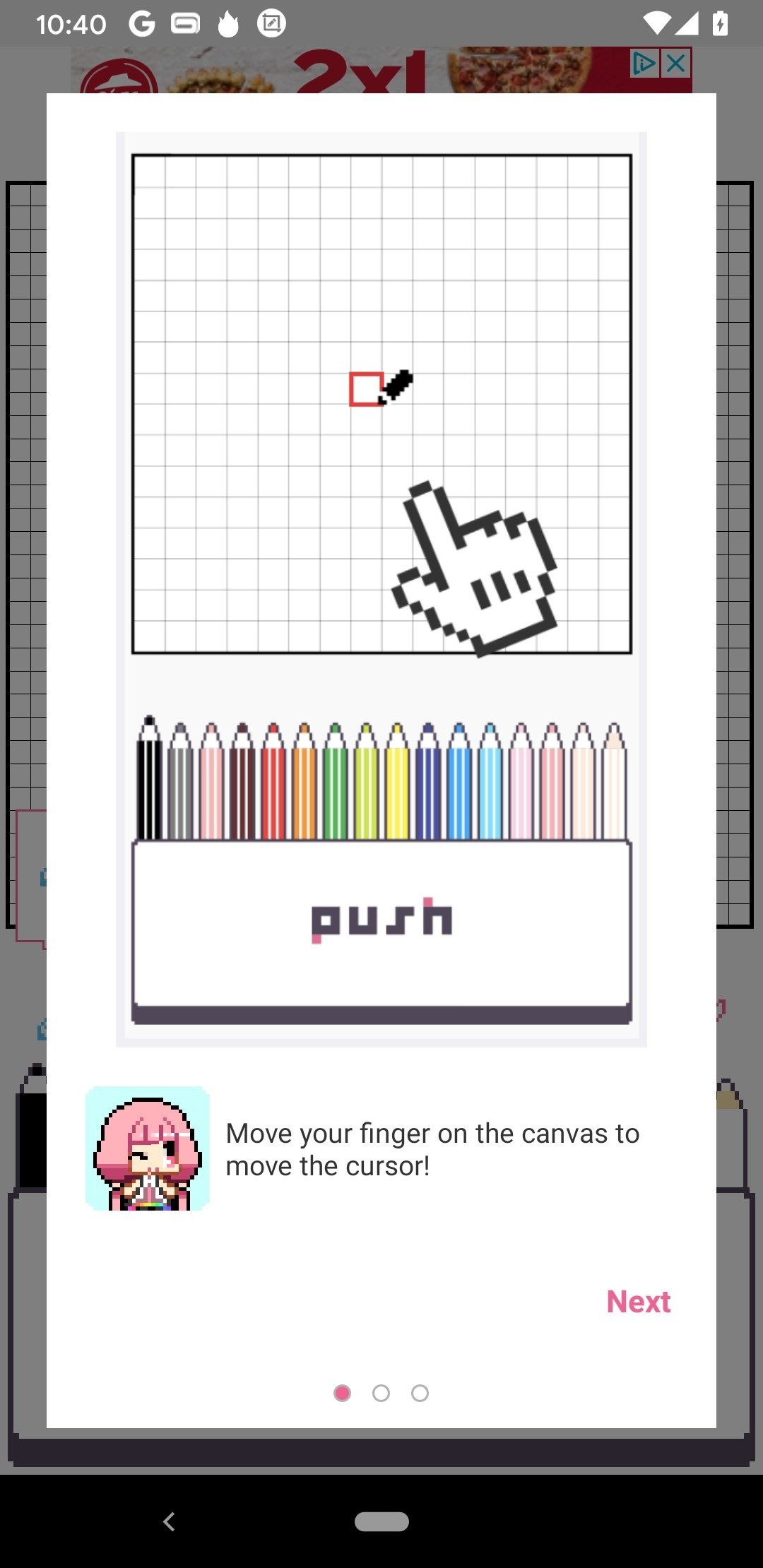
Task: Tap Next to continue the tutorial
Action: point(639,1302)
